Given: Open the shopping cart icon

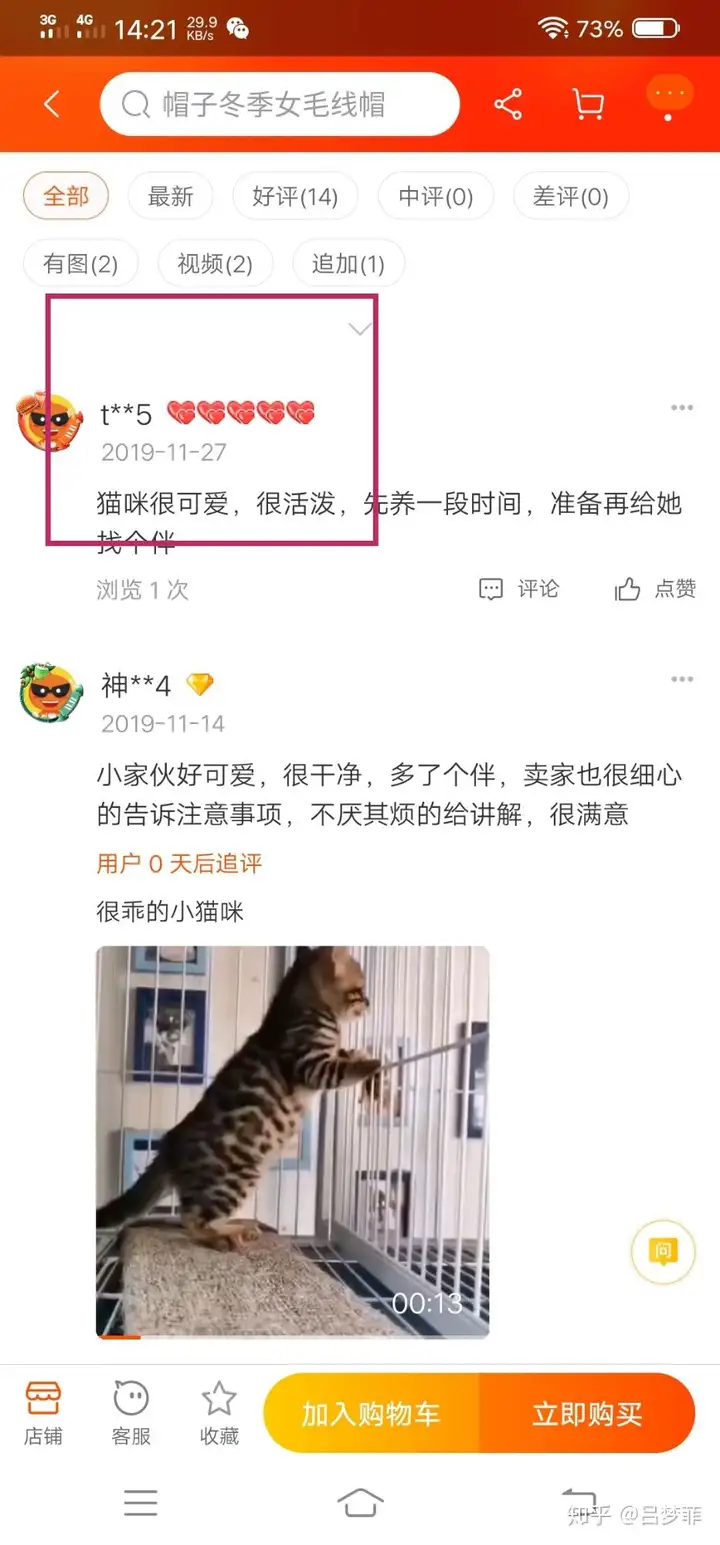Looking at the screenshot, I should (x=587, y=104).
